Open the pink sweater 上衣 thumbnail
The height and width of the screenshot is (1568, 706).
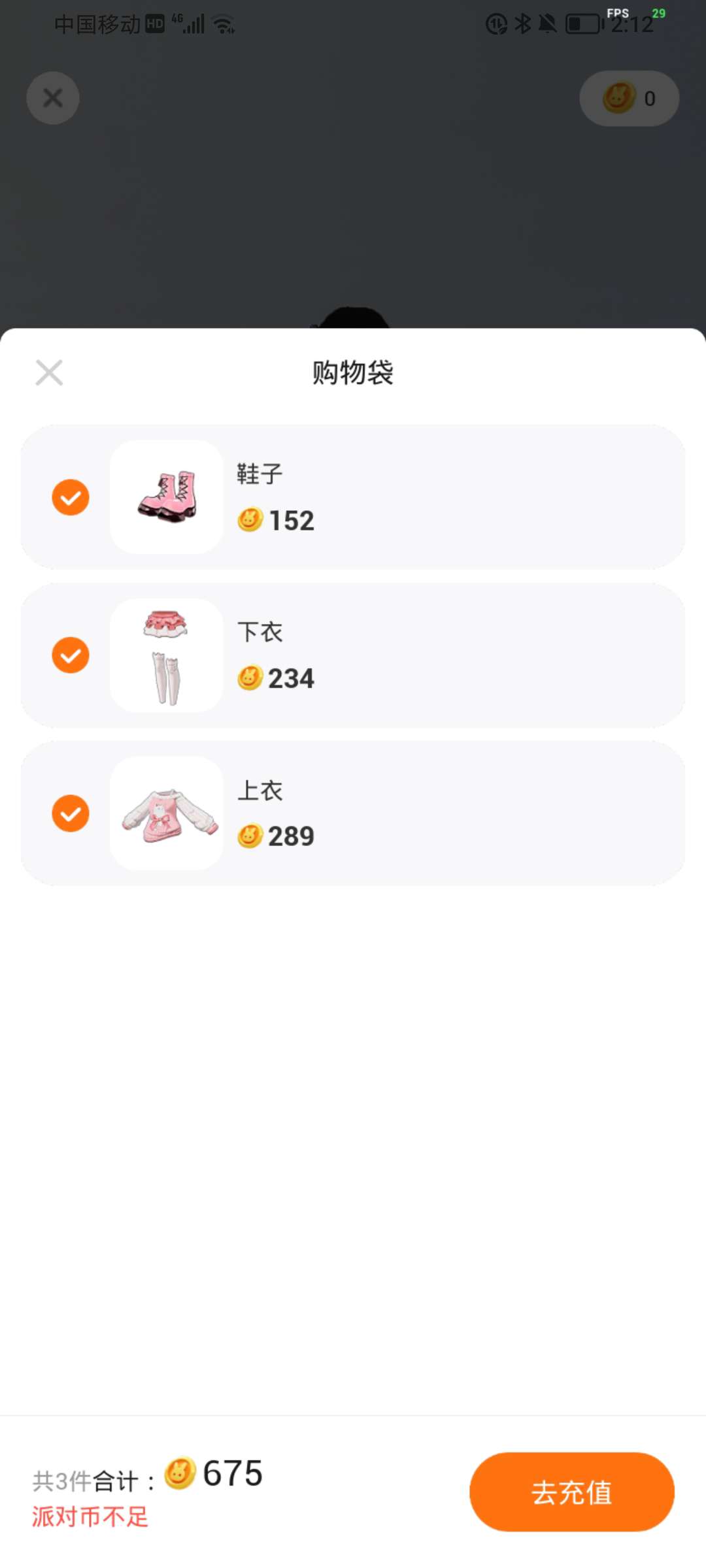click(167, 813)
